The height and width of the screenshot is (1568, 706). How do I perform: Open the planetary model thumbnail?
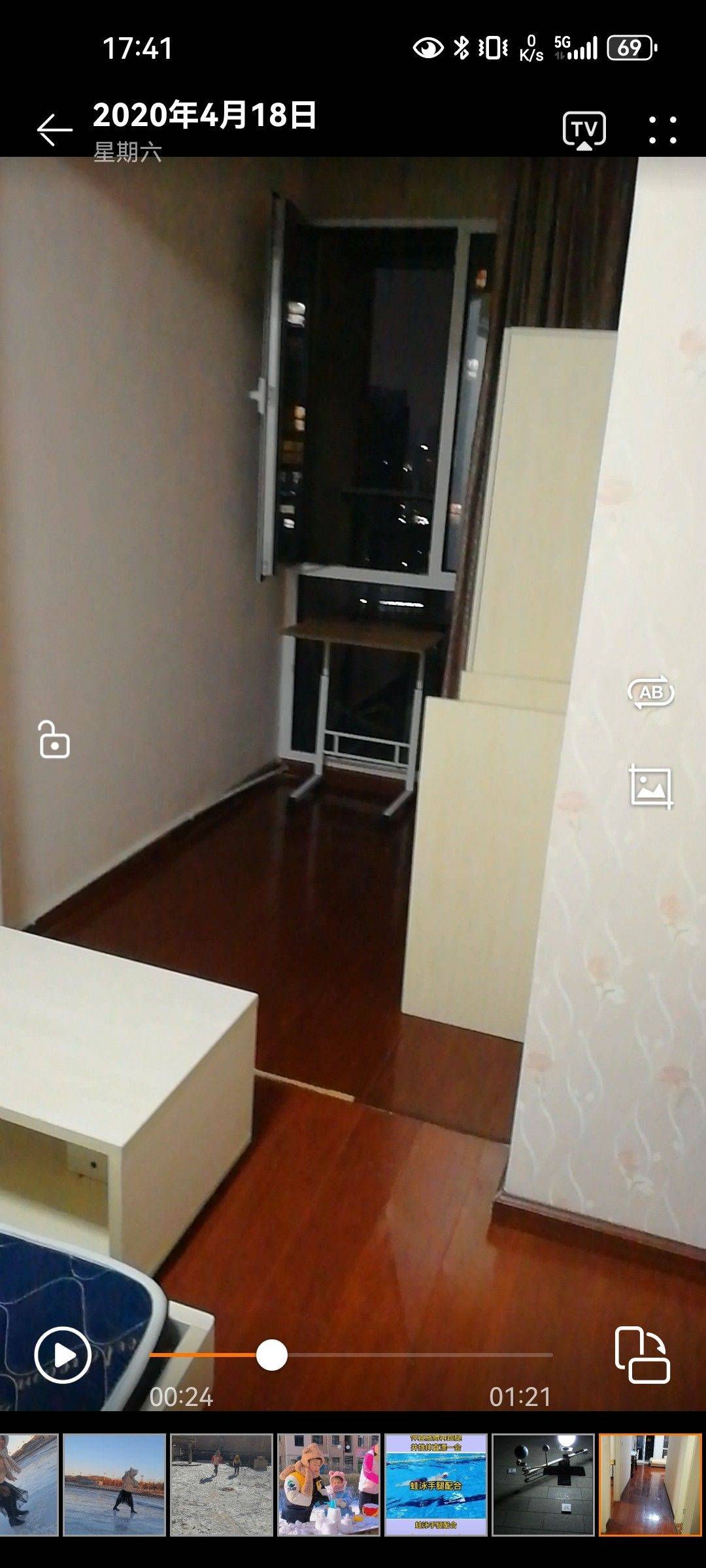pyautogui.click(x=543, y=1485)
